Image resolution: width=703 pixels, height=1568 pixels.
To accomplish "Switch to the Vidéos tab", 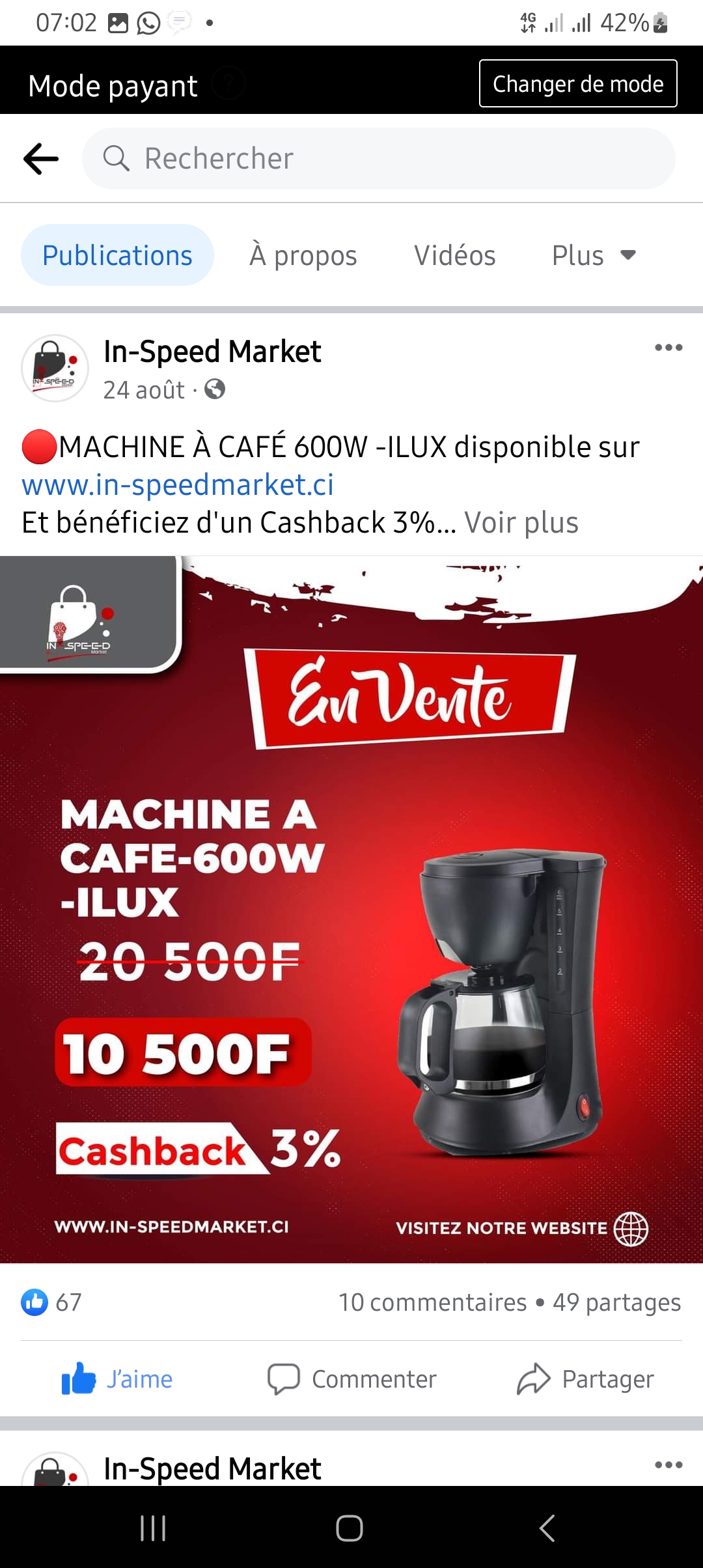I will 455,255.
